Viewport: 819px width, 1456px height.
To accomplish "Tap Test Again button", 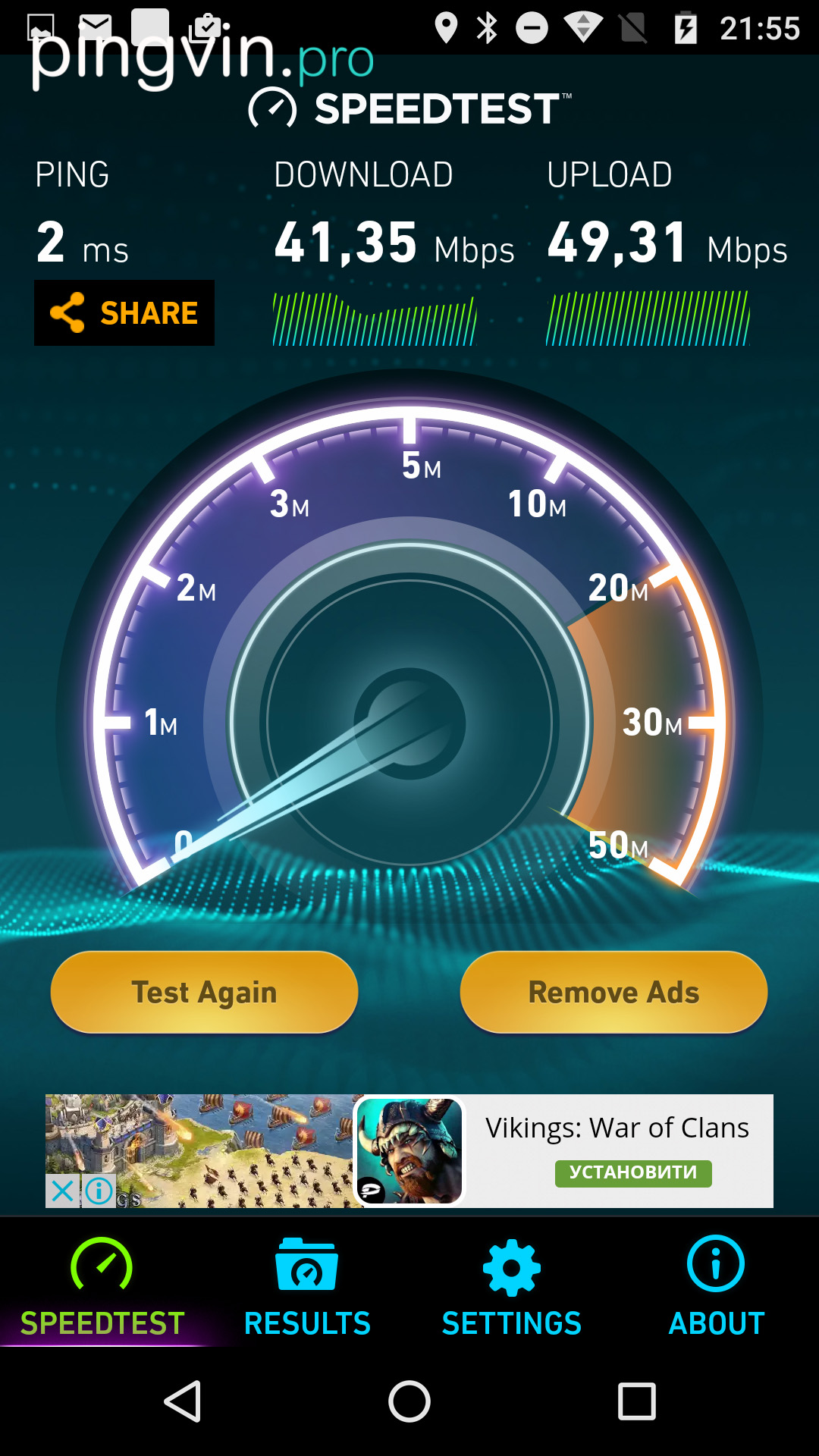I will click(x=204, y=992).
